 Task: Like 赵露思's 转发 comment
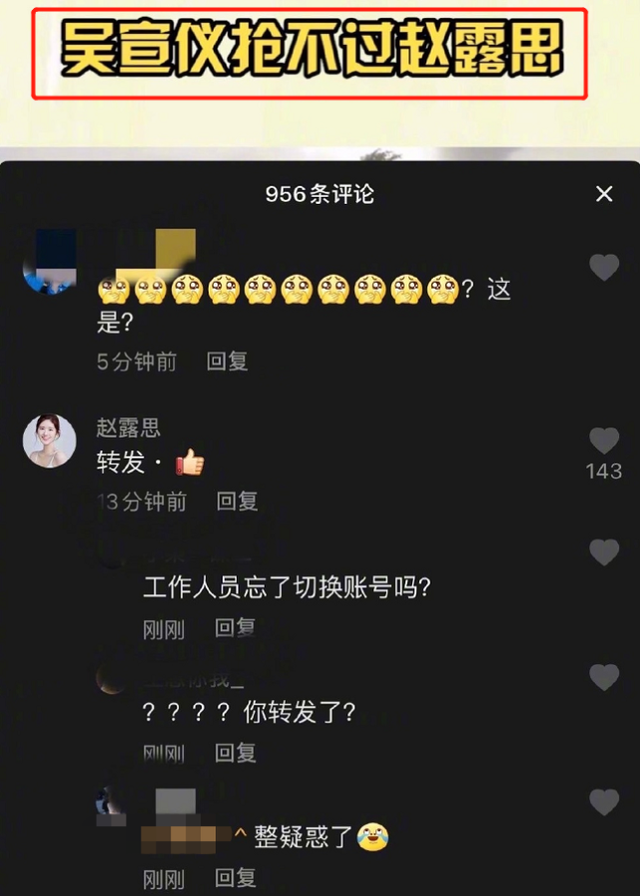(604, 441)
